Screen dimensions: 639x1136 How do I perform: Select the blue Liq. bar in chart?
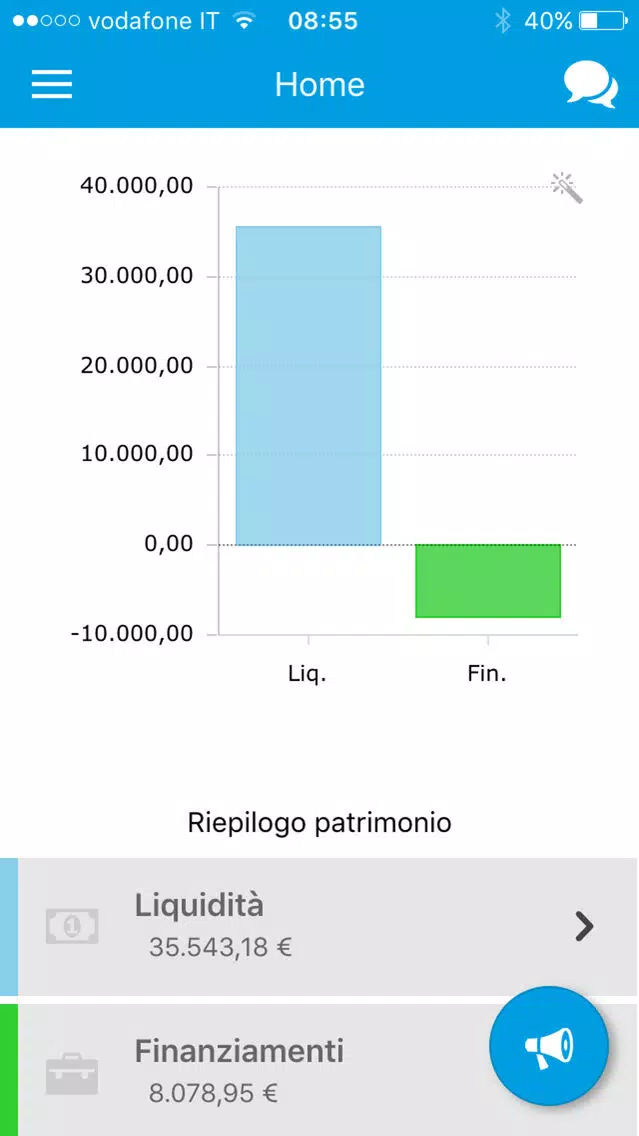308,385
